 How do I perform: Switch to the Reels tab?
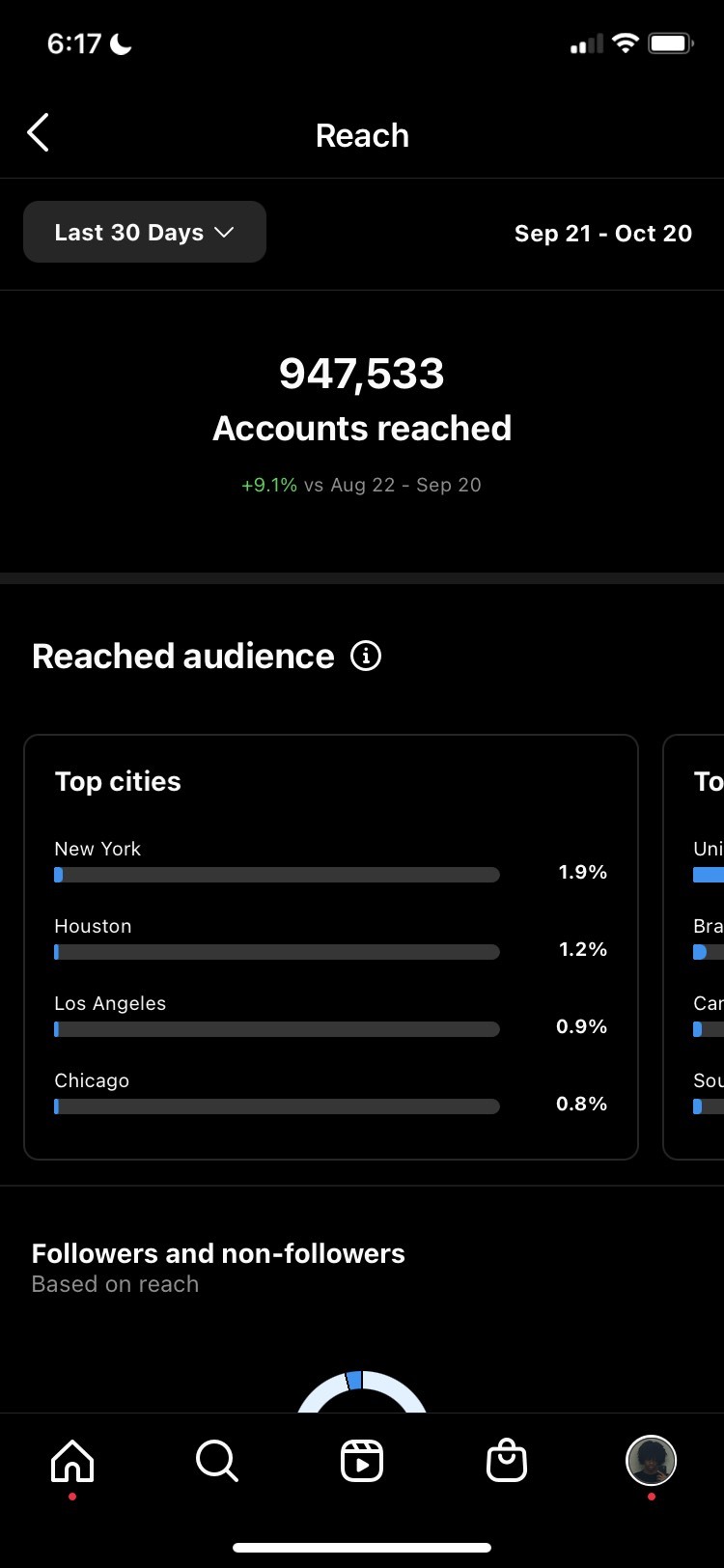pos(362,1461)
